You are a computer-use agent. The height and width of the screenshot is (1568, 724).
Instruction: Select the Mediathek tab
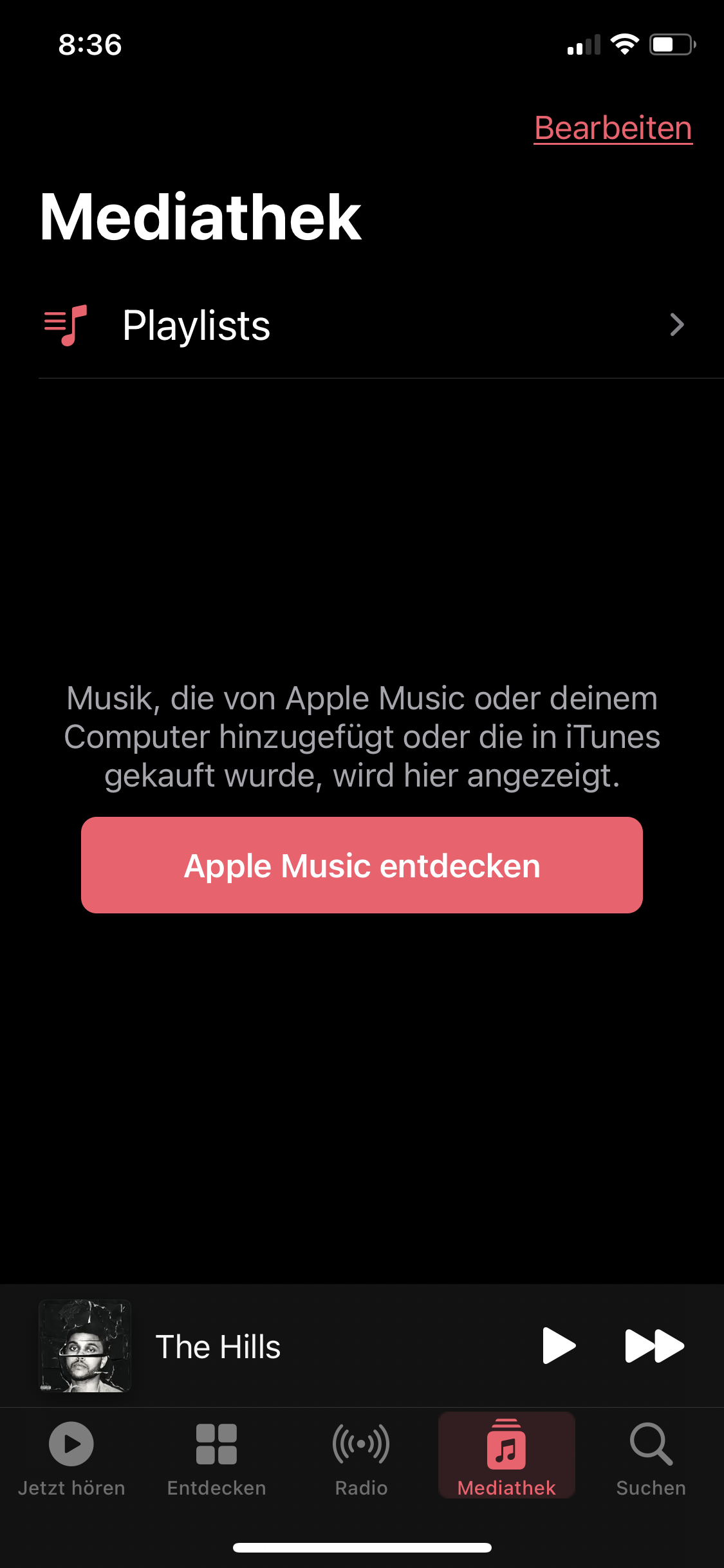506,1456
